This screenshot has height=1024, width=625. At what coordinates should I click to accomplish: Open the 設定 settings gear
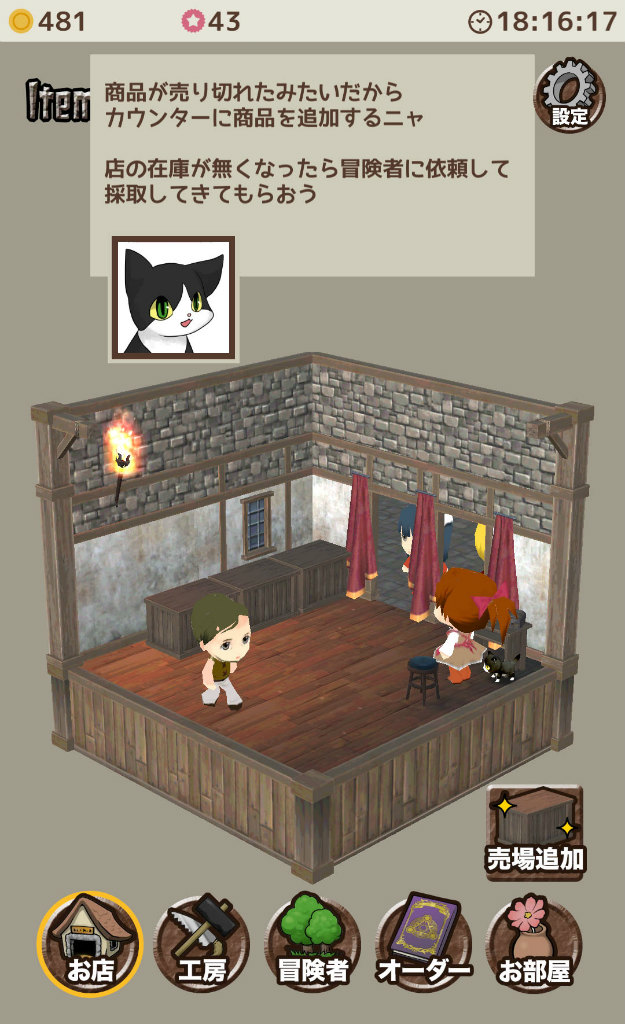569,95
